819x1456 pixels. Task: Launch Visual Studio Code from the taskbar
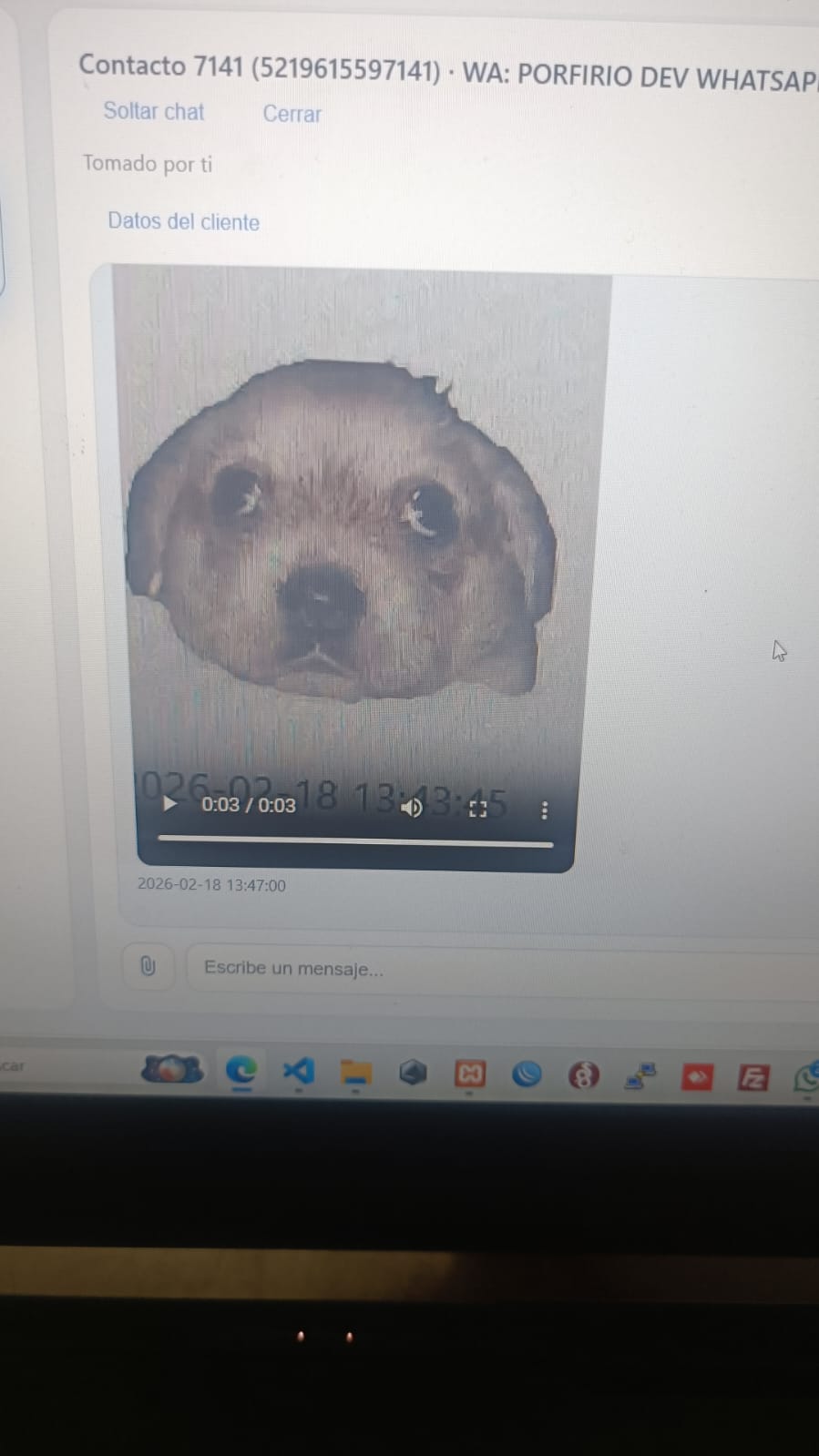click(298, 1071)
